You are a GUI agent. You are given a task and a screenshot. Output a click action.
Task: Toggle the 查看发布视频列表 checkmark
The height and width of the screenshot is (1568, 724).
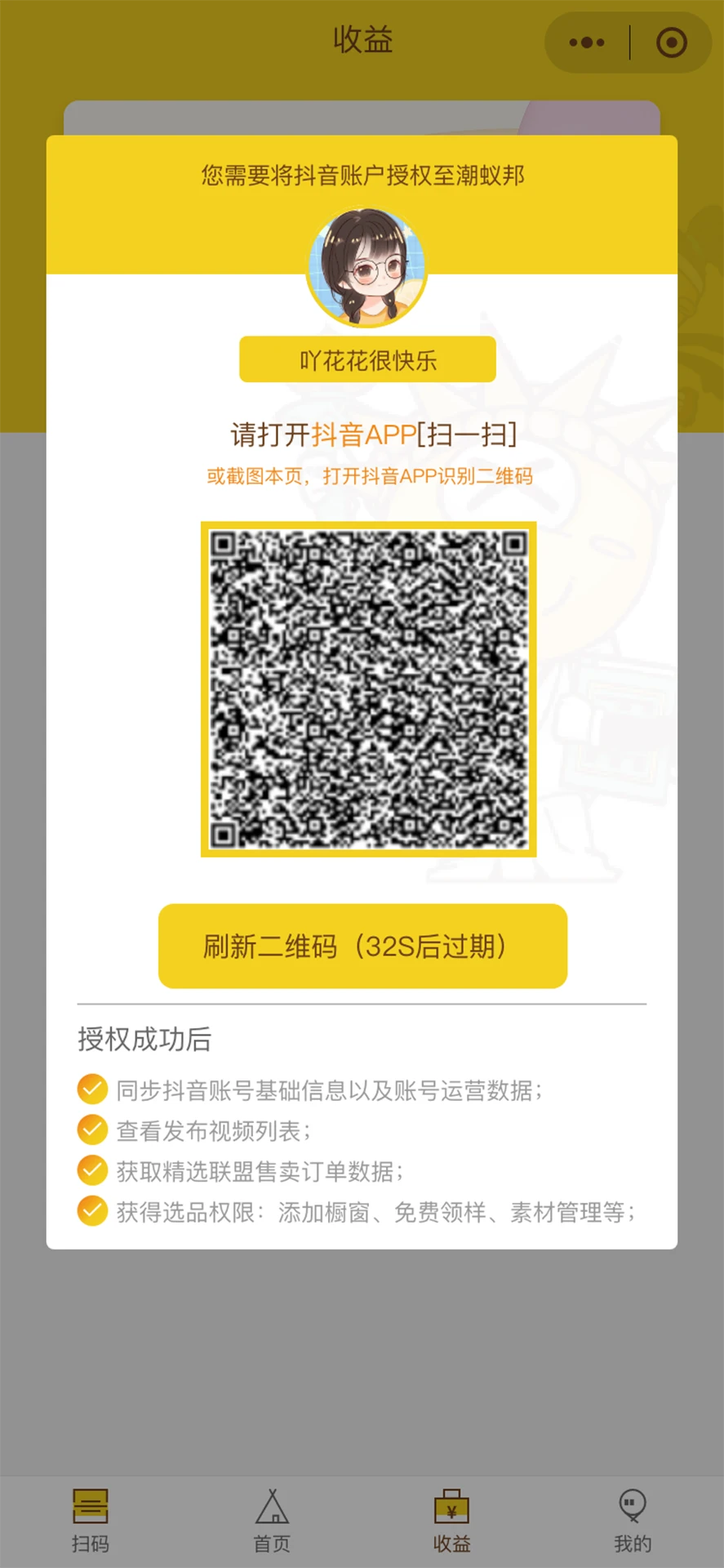[92, 1129]
